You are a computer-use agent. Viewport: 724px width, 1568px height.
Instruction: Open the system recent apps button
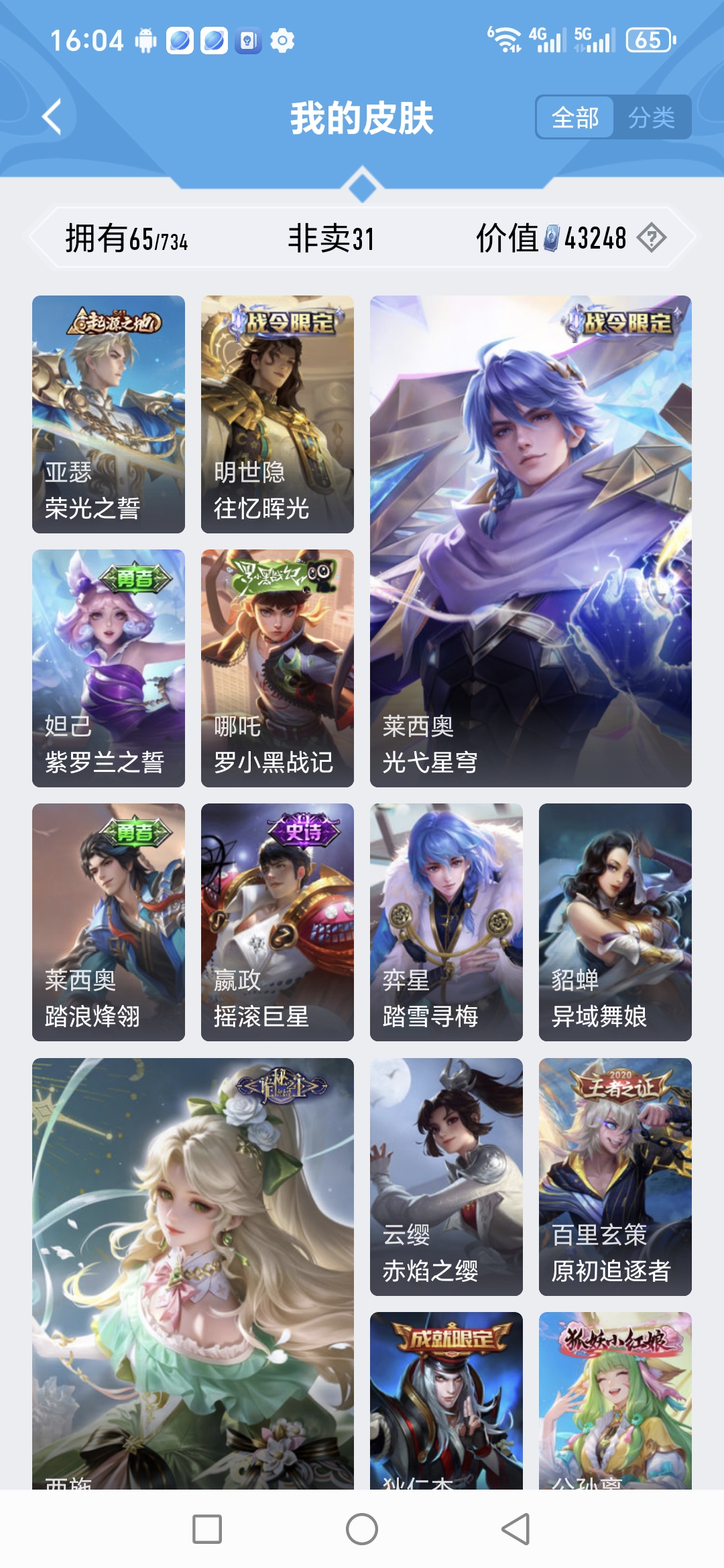(x=207, y=1529)
